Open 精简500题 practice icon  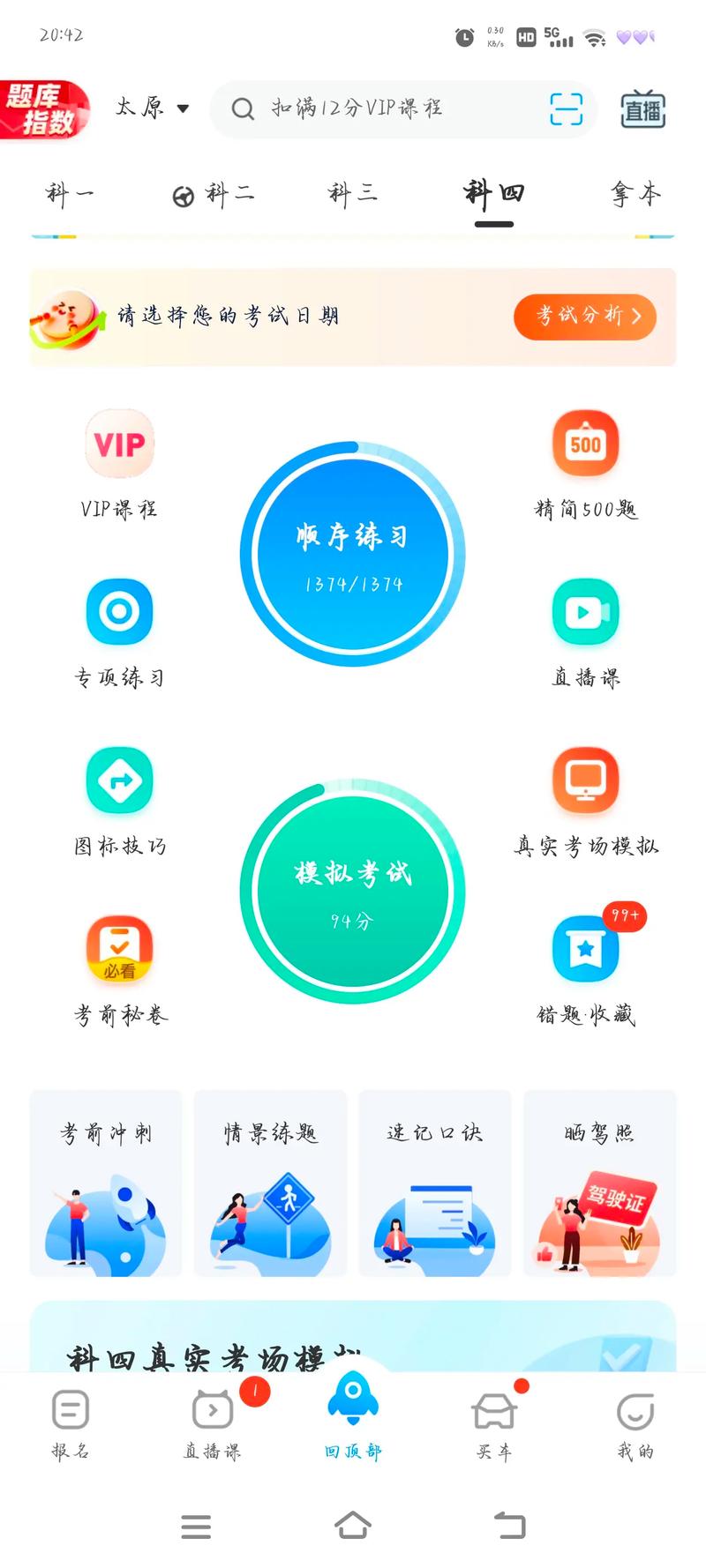coord(585,444)
